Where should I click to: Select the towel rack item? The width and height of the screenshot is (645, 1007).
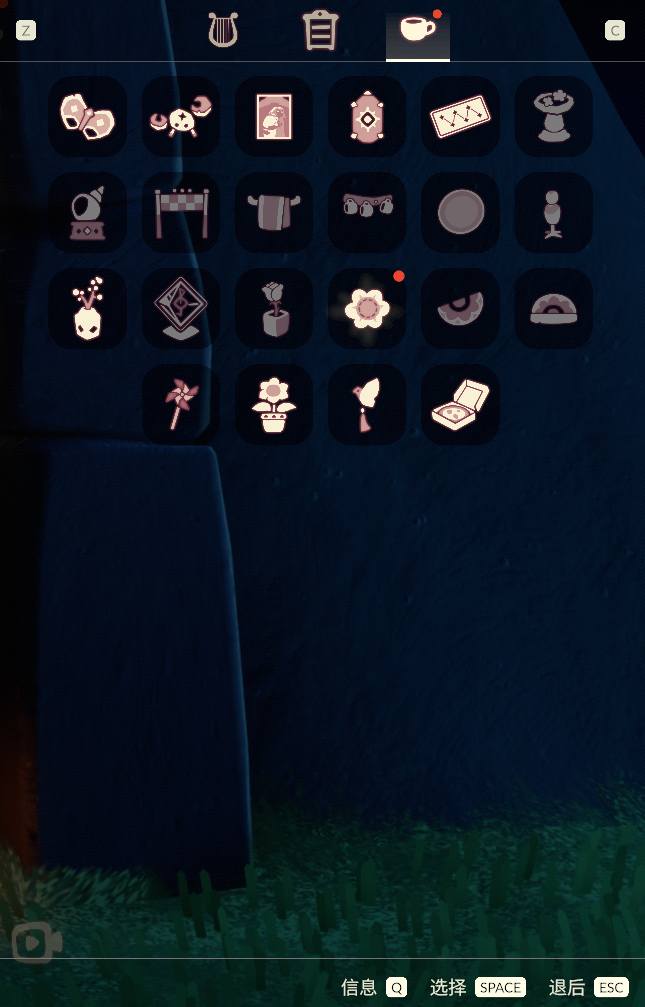[x=274, y=212]
